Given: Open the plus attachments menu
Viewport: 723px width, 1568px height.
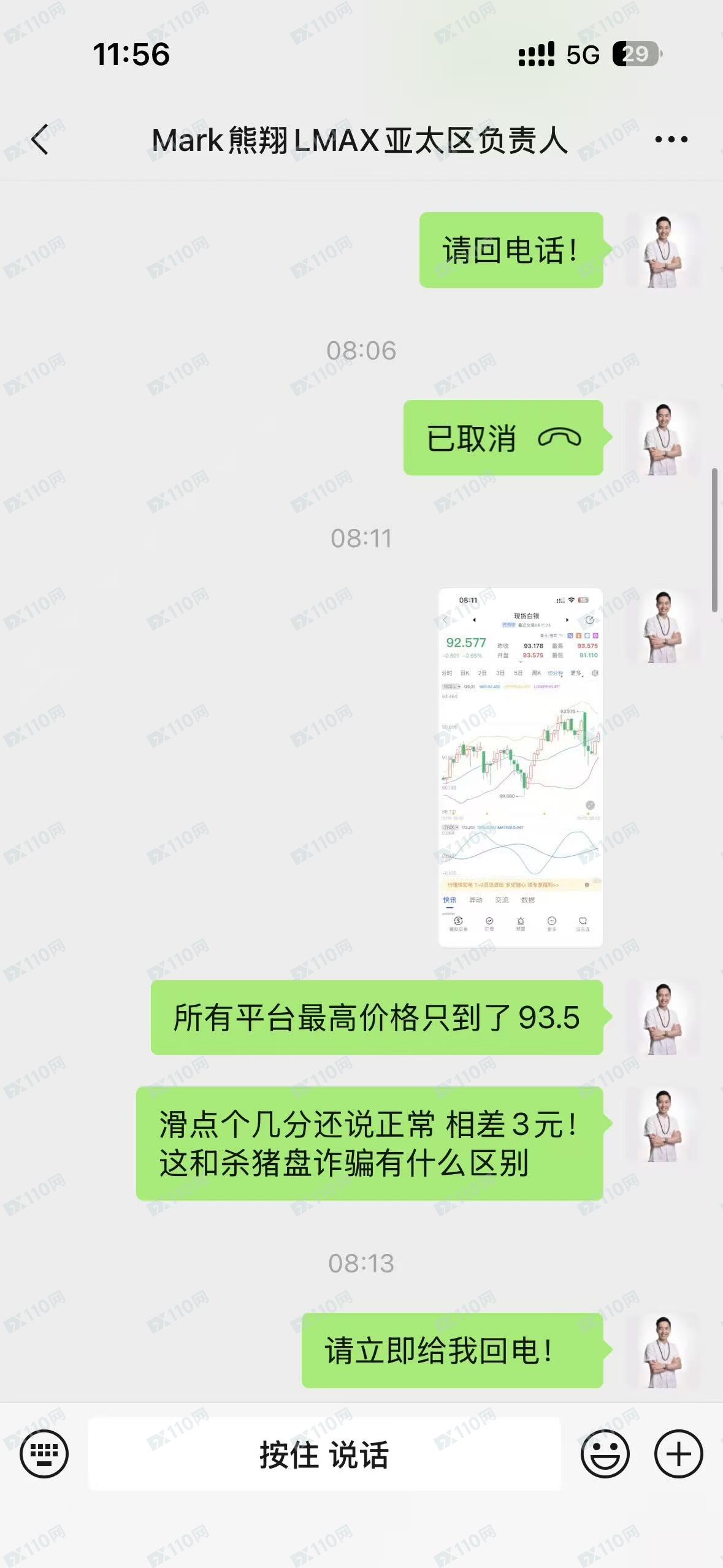Looking at the screenshot, I should point(678,1454).
